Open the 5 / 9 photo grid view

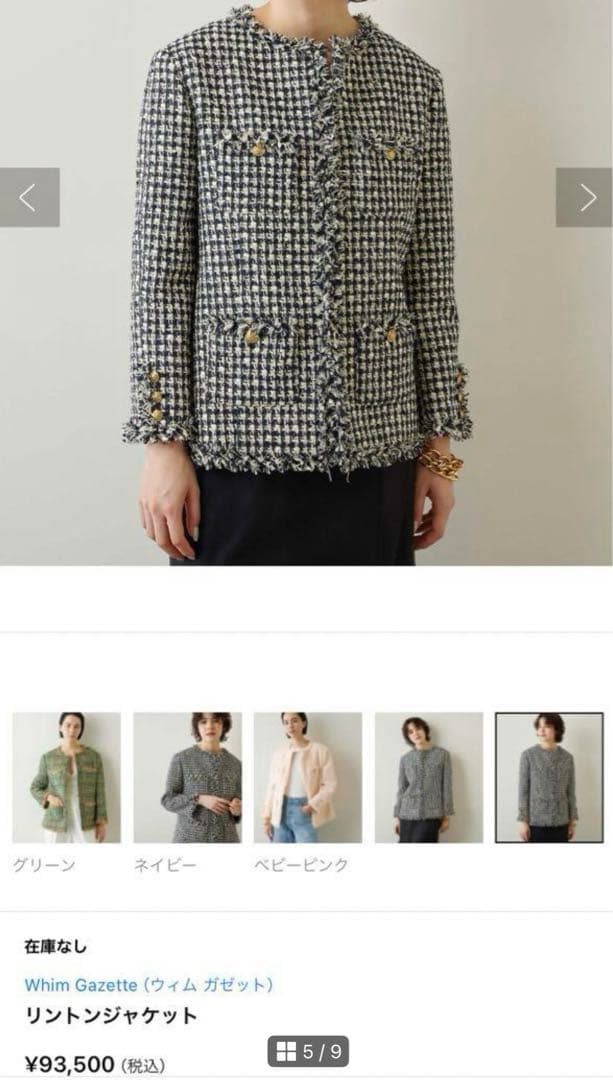308,1051
